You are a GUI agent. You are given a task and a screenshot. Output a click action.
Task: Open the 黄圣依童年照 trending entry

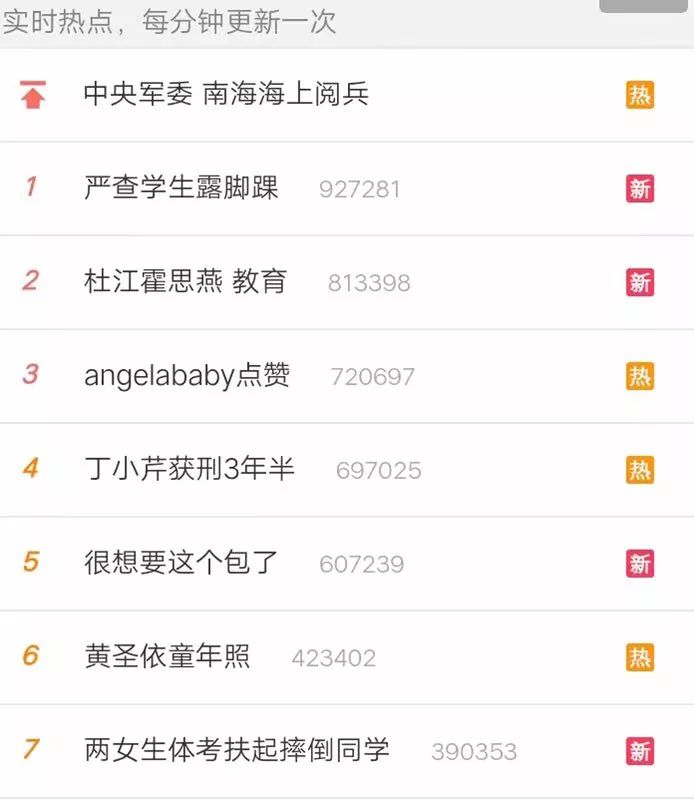coord(167,657)
